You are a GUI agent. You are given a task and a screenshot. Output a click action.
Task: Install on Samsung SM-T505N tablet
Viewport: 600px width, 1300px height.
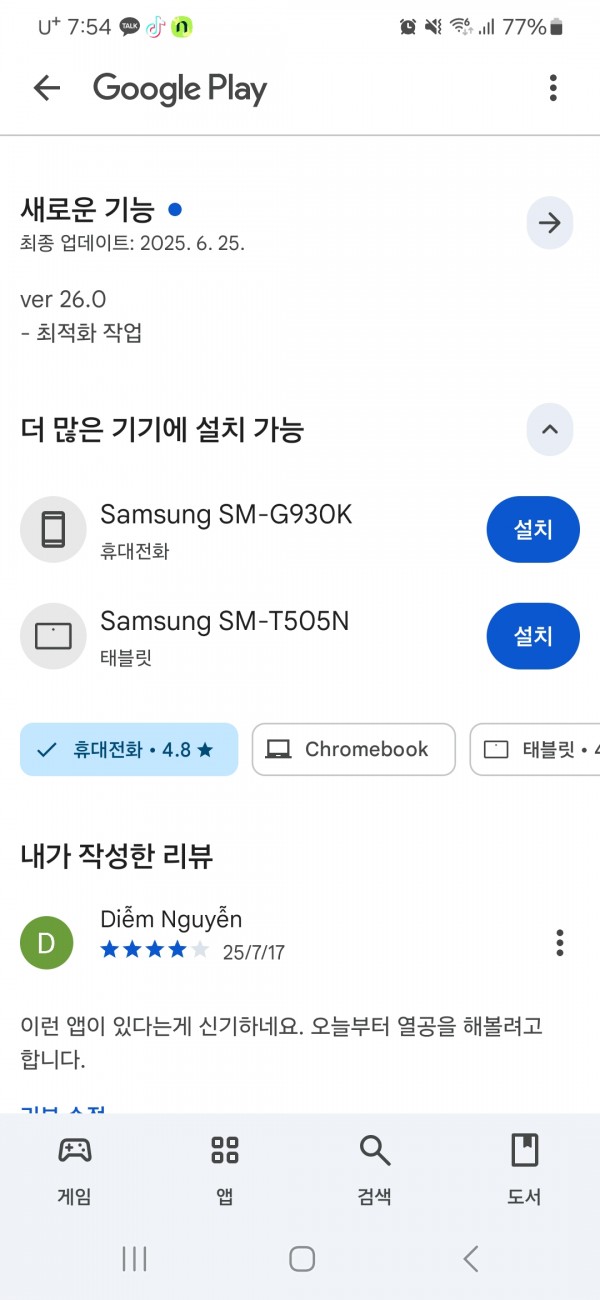(x=533, y=635)
